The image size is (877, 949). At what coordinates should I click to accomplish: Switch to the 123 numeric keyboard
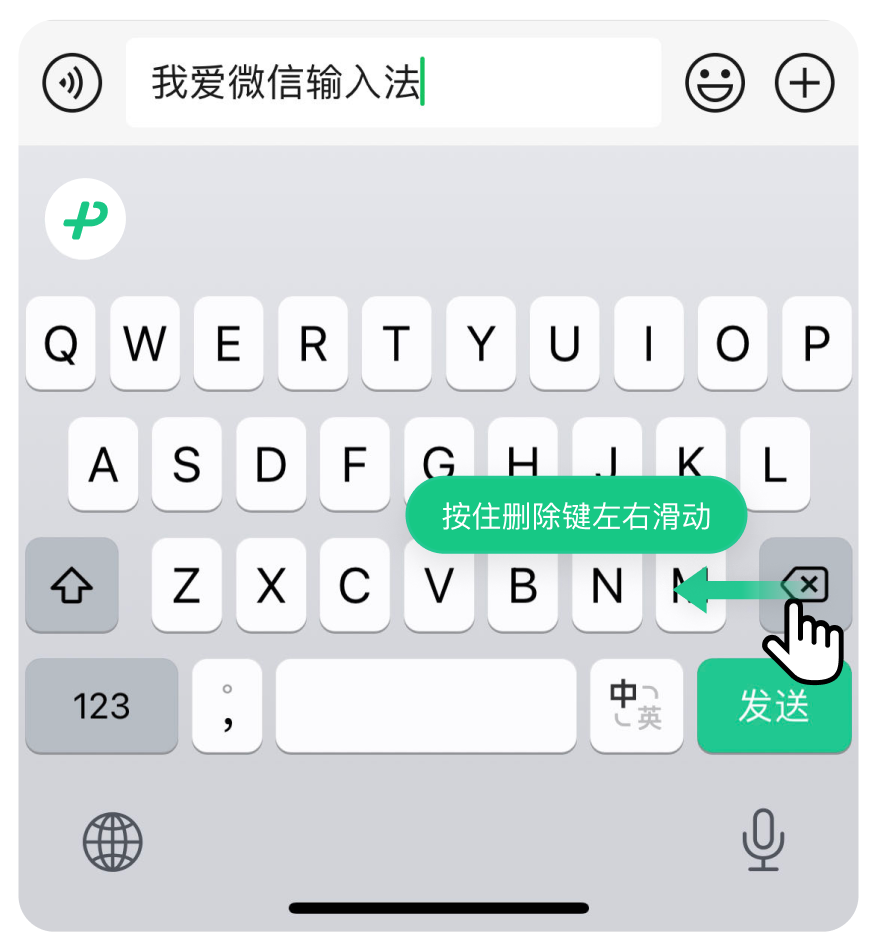[x=101, y=706]
